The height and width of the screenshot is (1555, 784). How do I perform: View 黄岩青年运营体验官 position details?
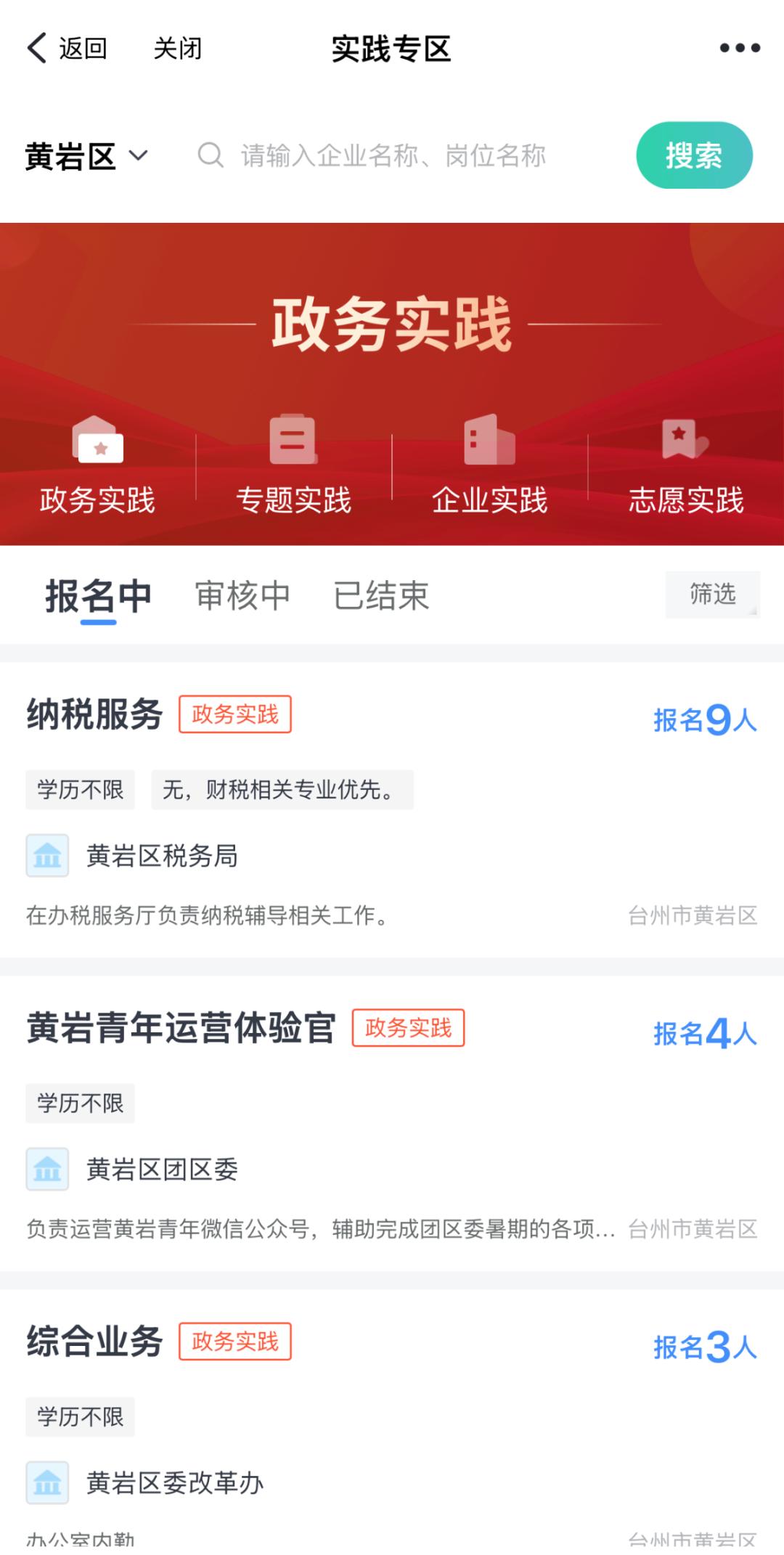pos(392,1123)
